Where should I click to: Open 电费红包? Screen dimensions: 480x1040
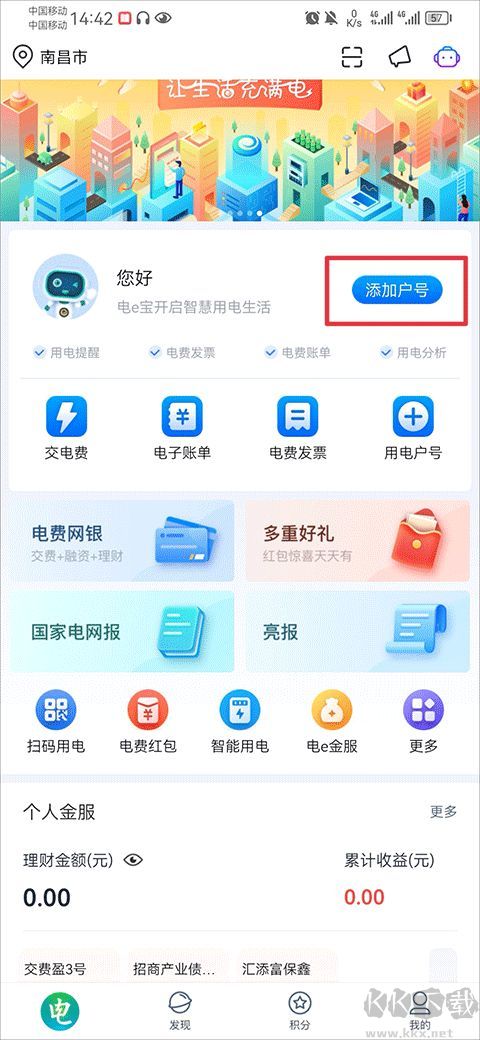pyautogui.click(x=148, y=722)
